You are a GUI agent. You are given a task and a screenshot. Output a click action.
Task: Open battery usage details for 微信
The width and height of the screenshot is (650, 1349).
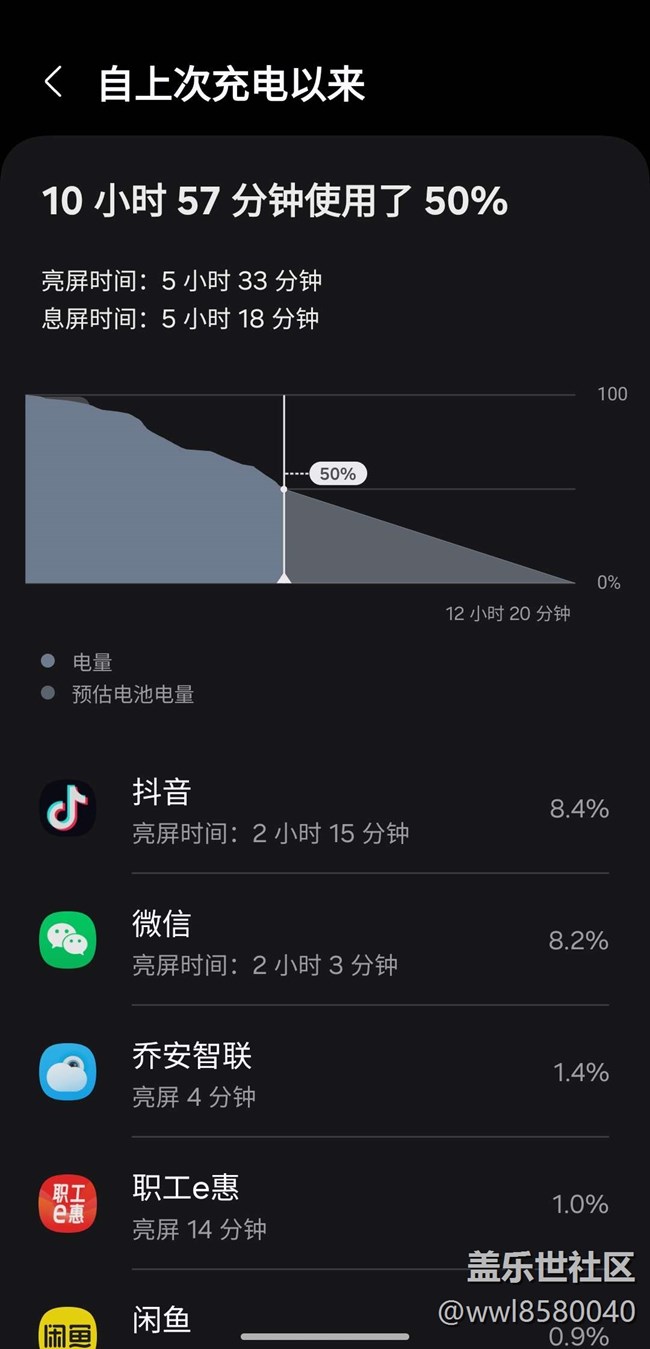point(325,940)
